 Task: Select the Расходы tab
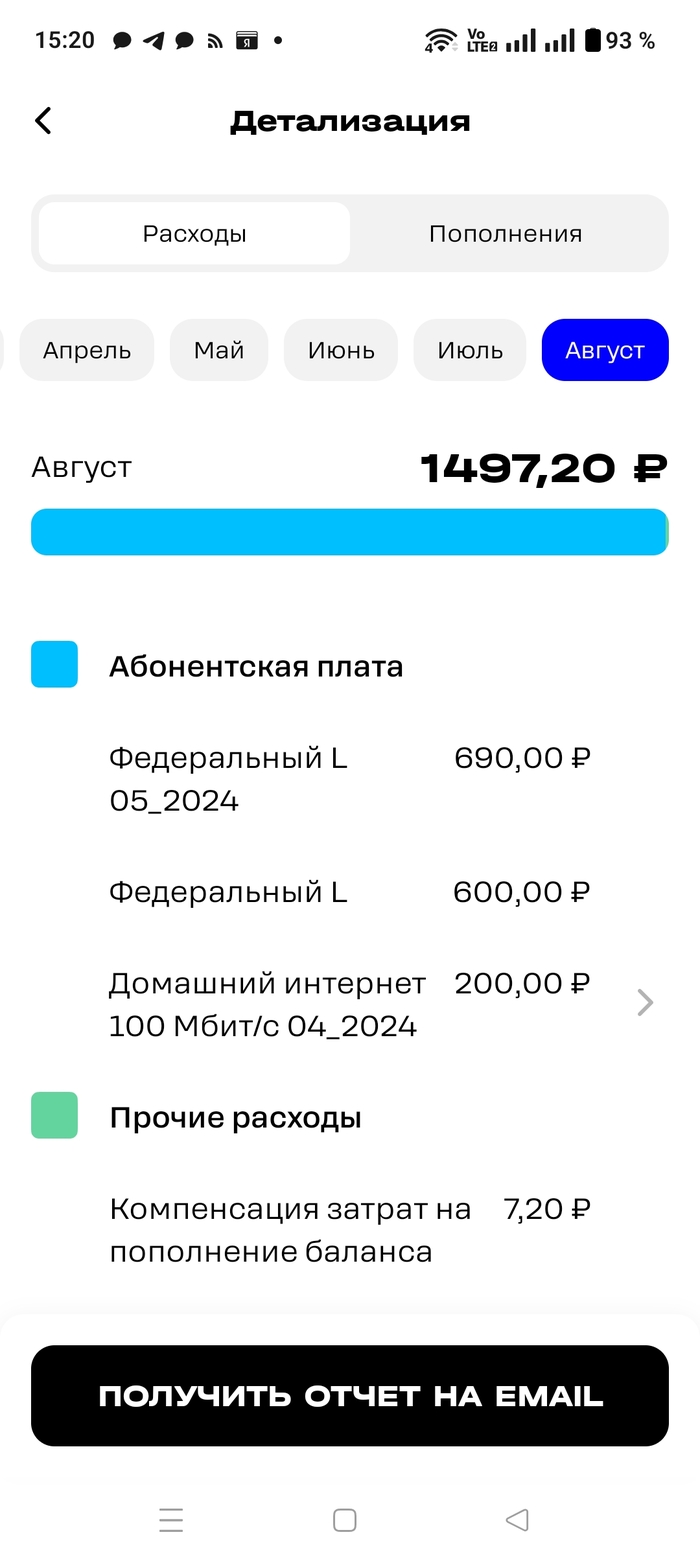pyautogui.click(x=194, y=234)
